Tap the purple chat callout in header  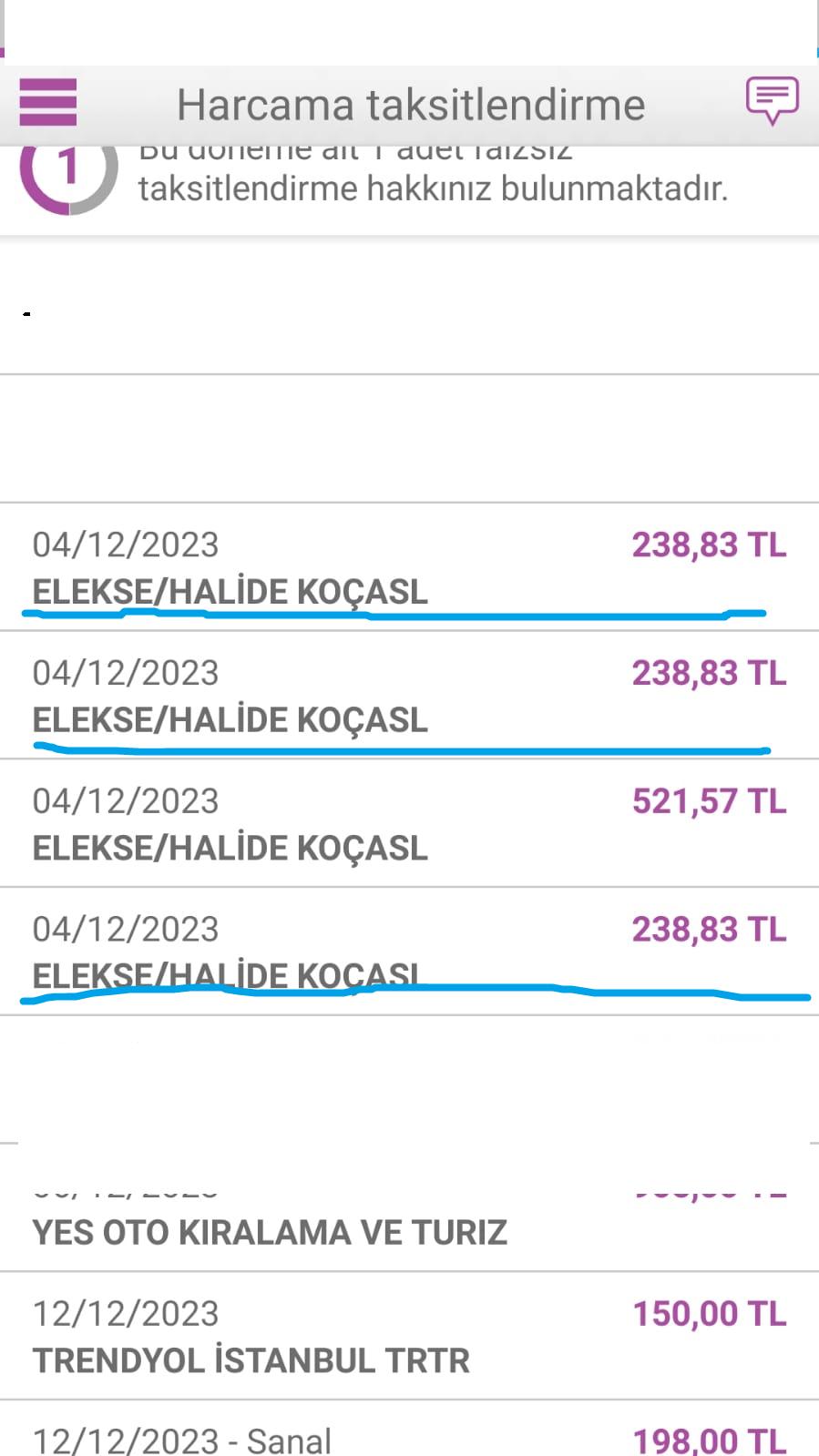(x=771, y=100)
